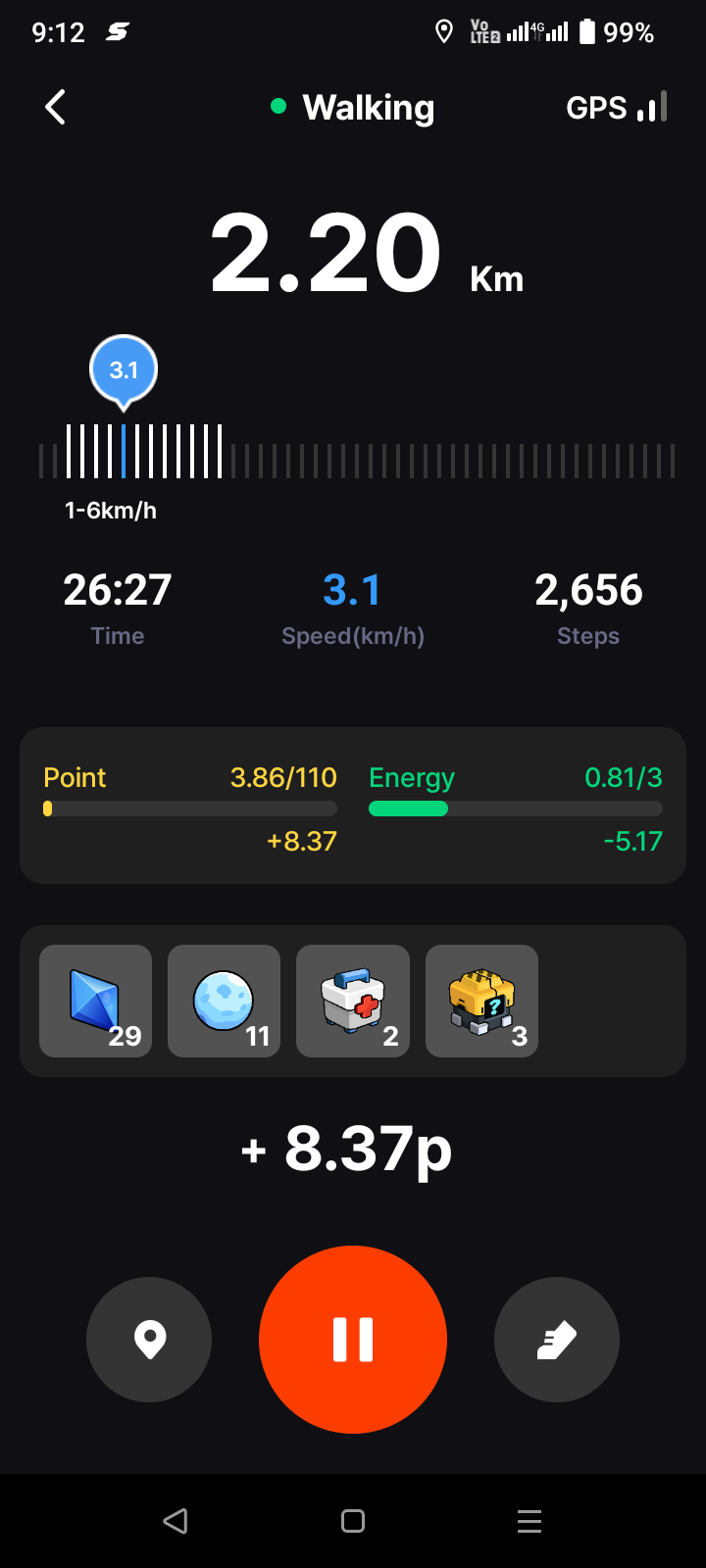
Task: Pause the walking session
Action: coord(353,1339)
